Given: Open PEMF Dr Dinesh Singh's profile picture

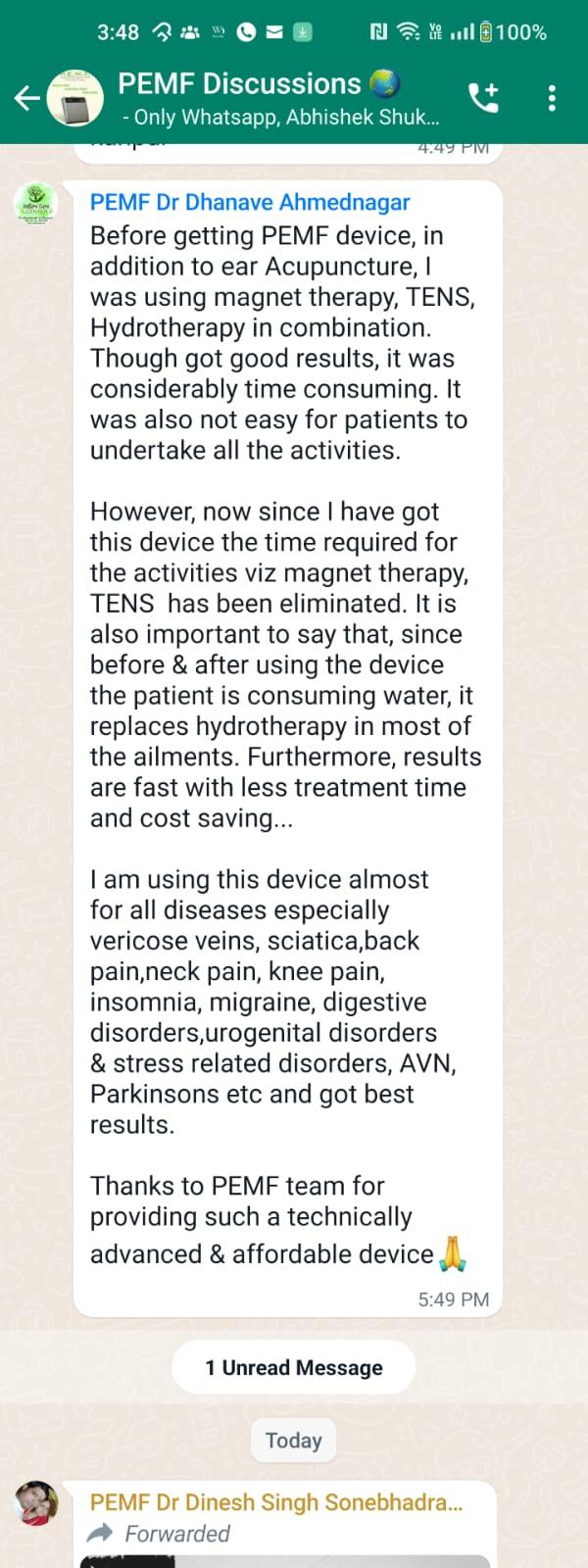Looking at the screenshot, I should [36, 1503].
